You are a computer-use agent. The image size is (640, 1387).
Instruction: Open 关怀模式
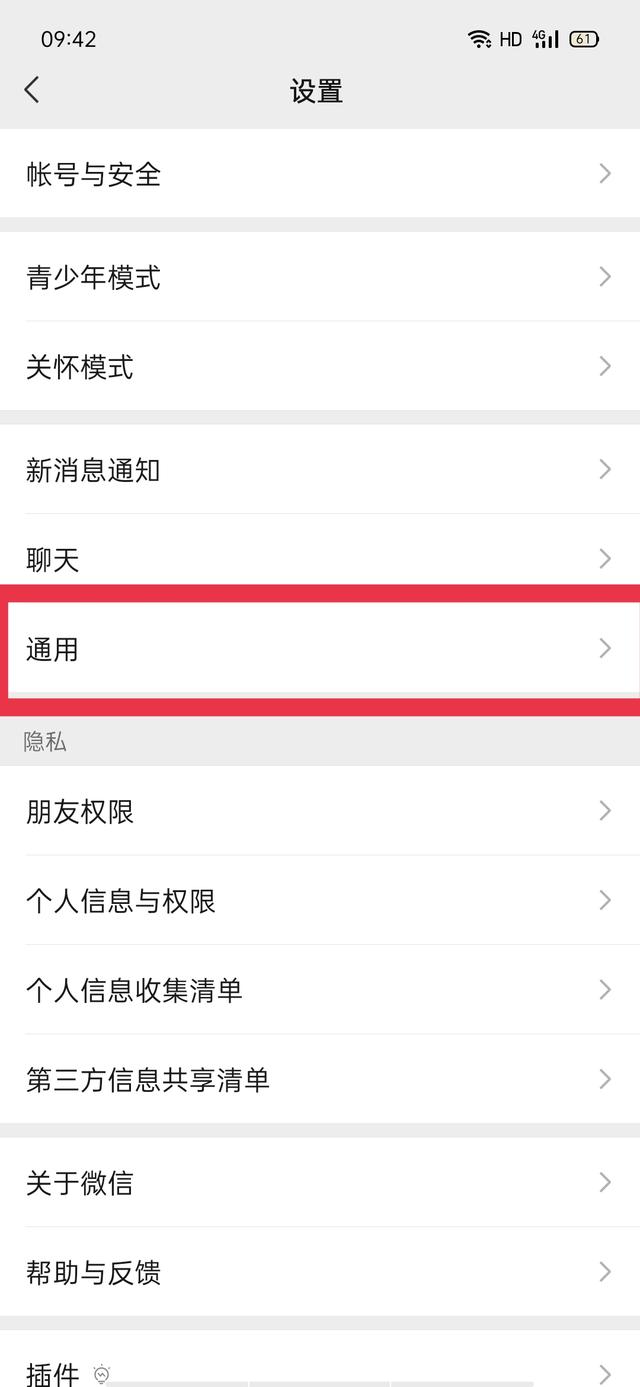(320, 366)
